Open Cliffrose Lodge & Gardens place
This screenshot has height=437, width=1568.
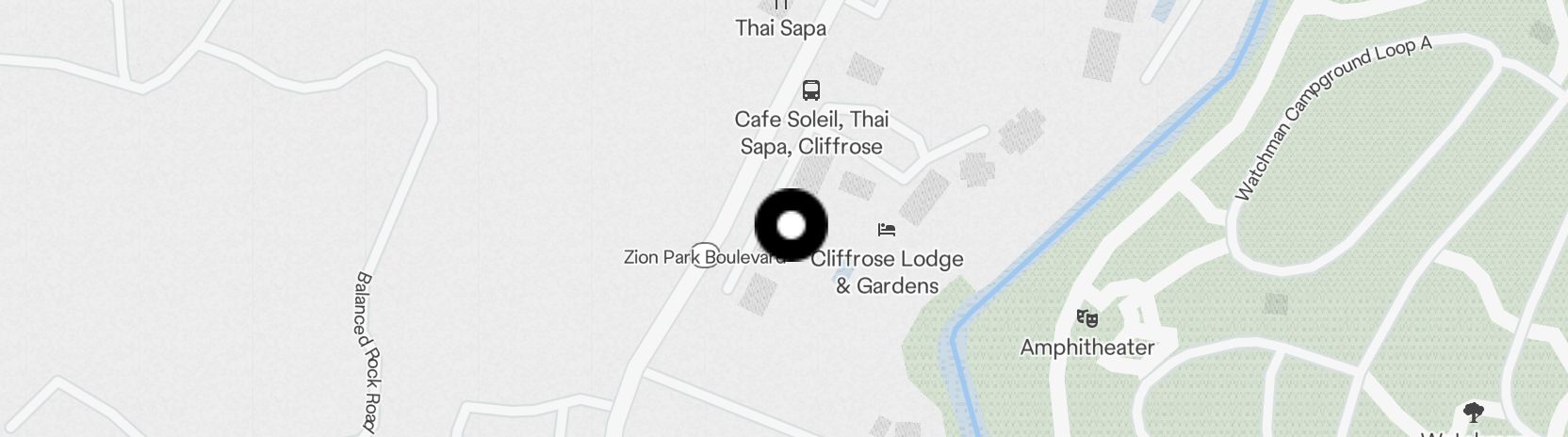coord(886,230)
